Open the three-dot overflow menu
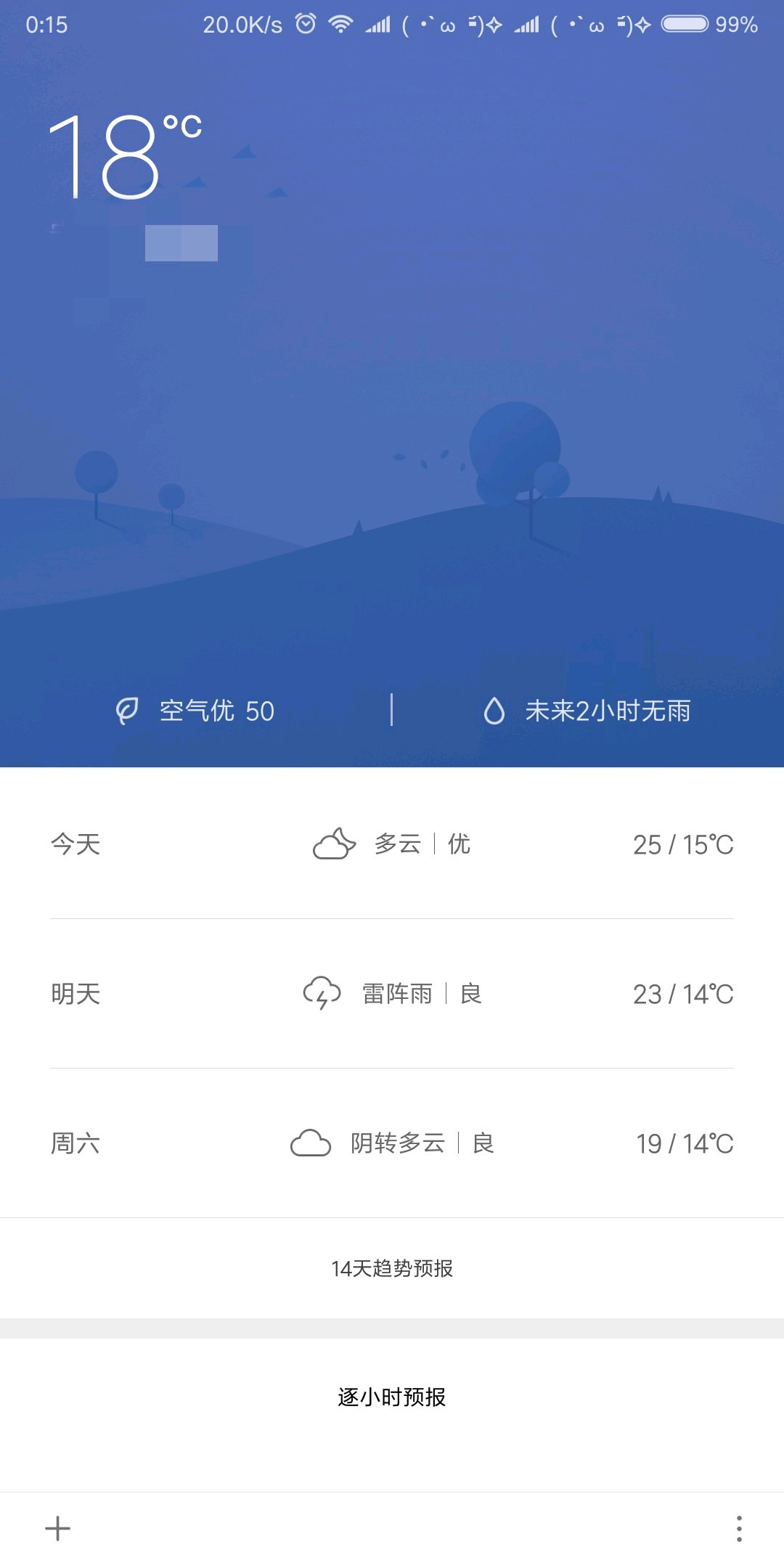This screenshot has width=784, height=1568. pyautogui.click(x=739, y=1528)
